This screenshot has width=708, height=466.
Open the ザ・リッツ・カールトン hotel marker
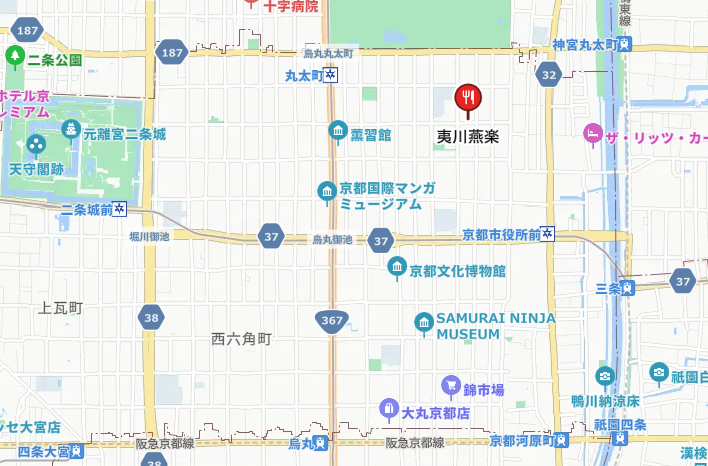click(x=593, y=135)
